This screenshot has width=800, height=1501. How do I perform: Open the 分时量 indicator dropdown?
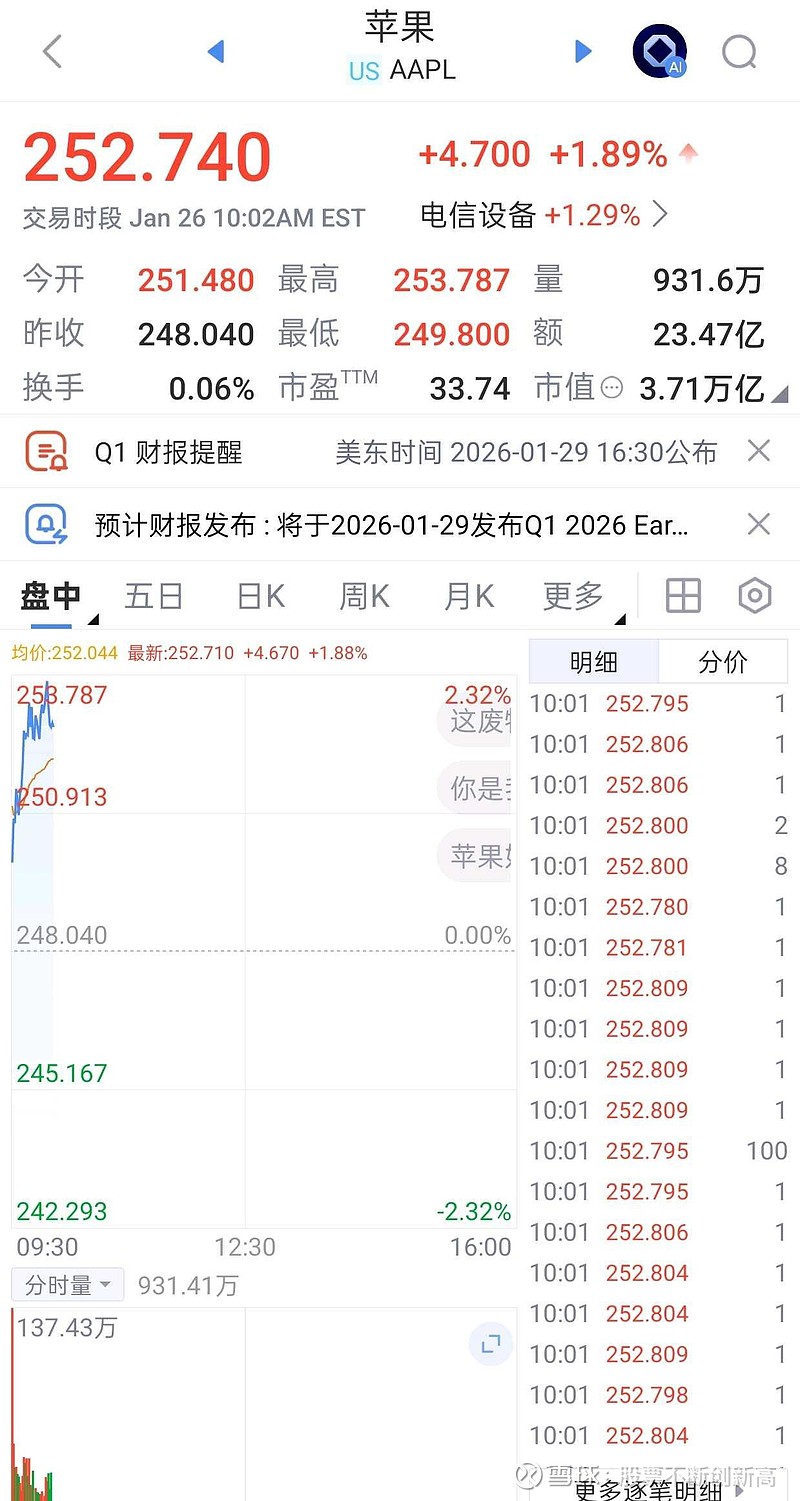67,1285
